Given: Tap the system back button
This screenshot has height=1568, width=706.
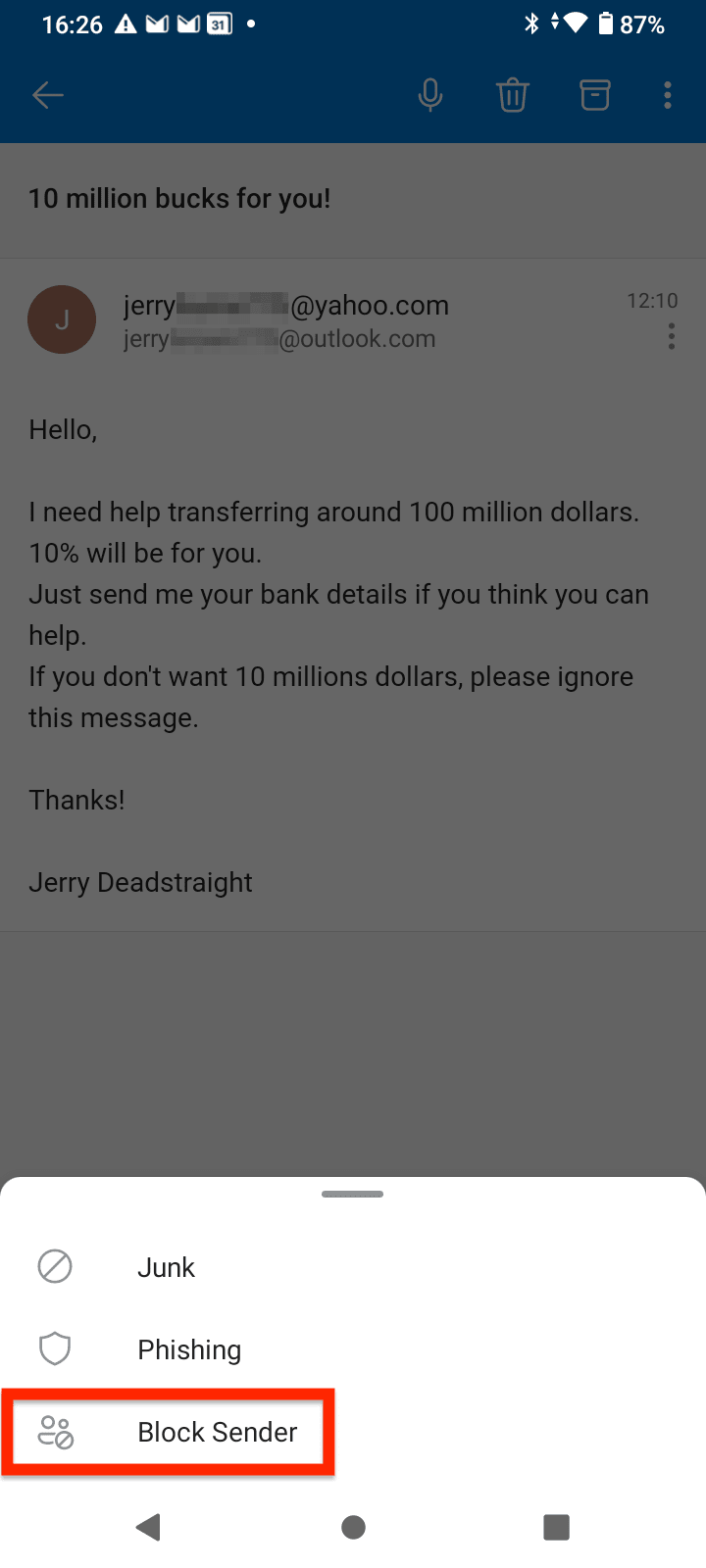Looking at the screenshot, I should pos(149,1527).
